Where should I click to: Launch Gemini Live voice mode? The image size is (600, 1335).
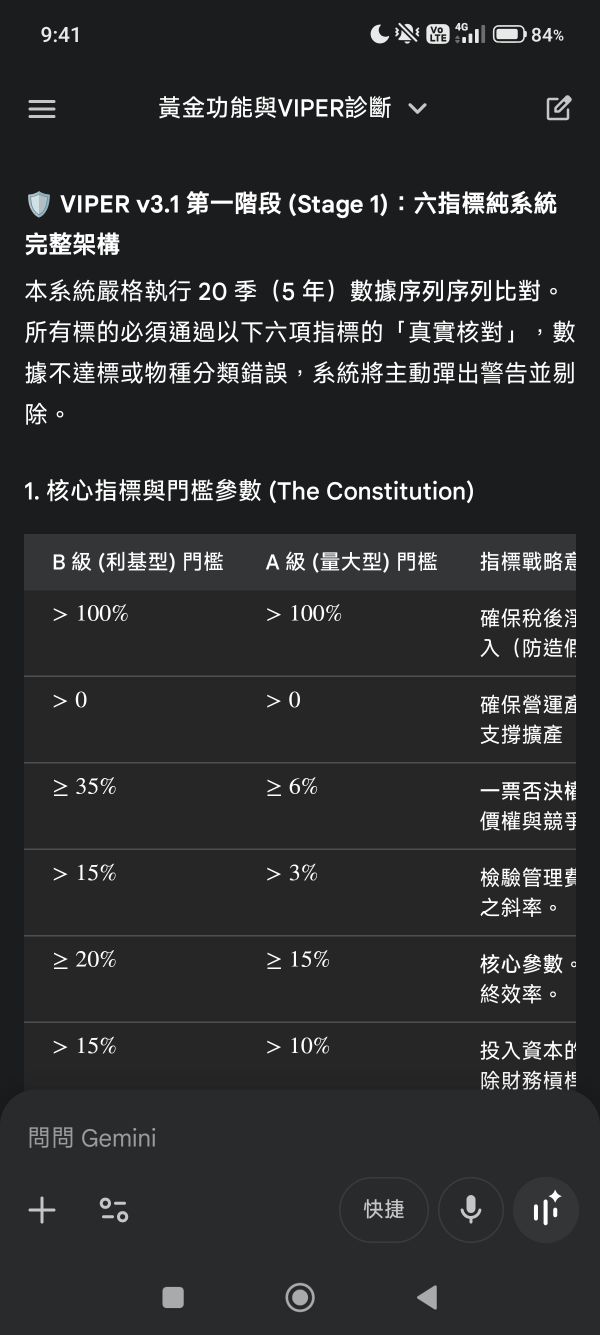(546, 1210)
